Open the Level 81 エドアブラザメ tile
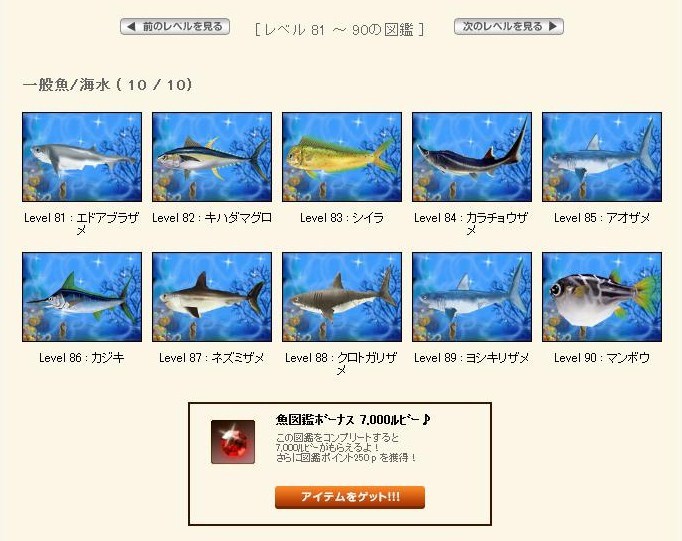This screenshot has height=541, width=682. pos(82,157)
